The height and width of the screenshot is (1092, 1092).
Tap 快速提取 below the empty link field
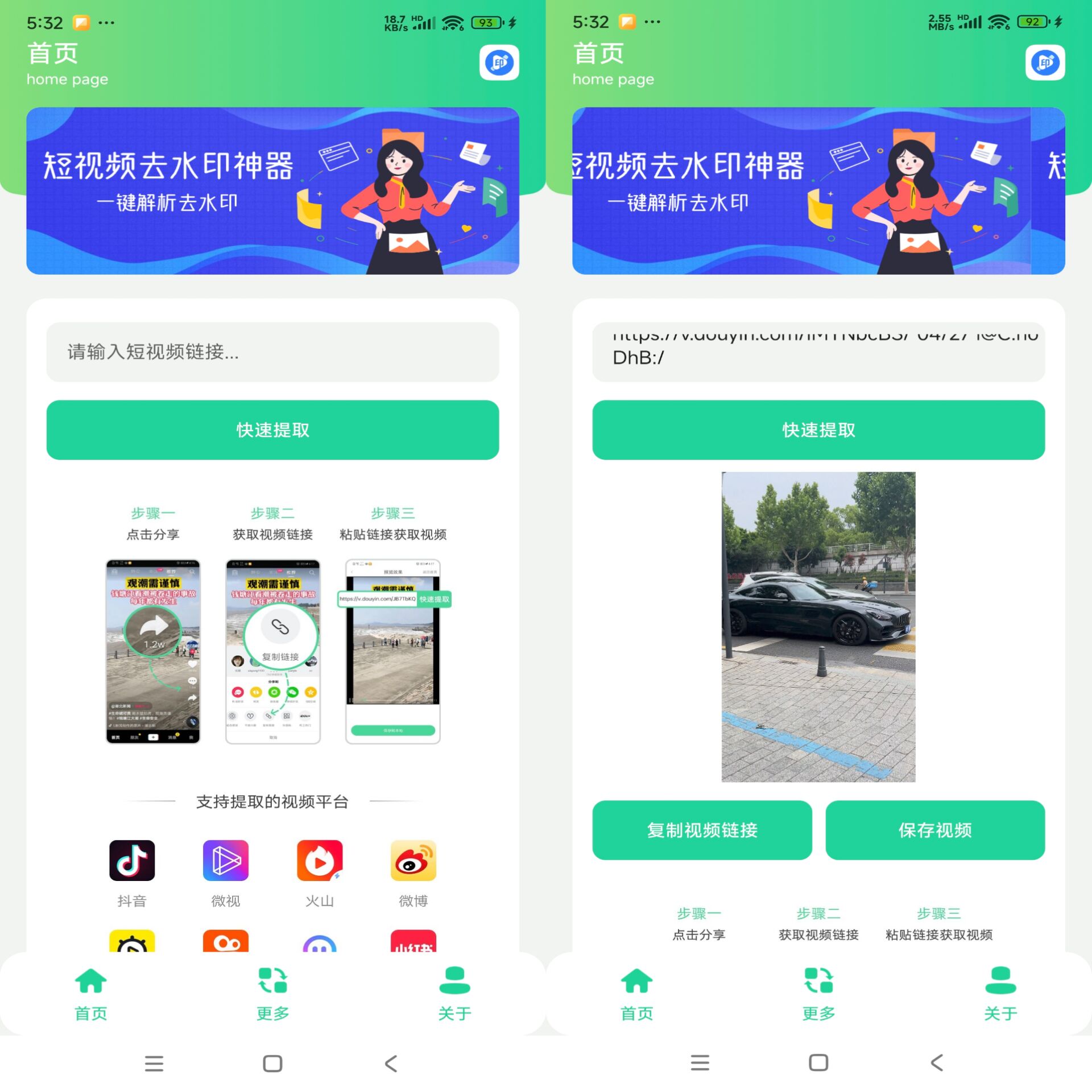click(x=272, y=430)
